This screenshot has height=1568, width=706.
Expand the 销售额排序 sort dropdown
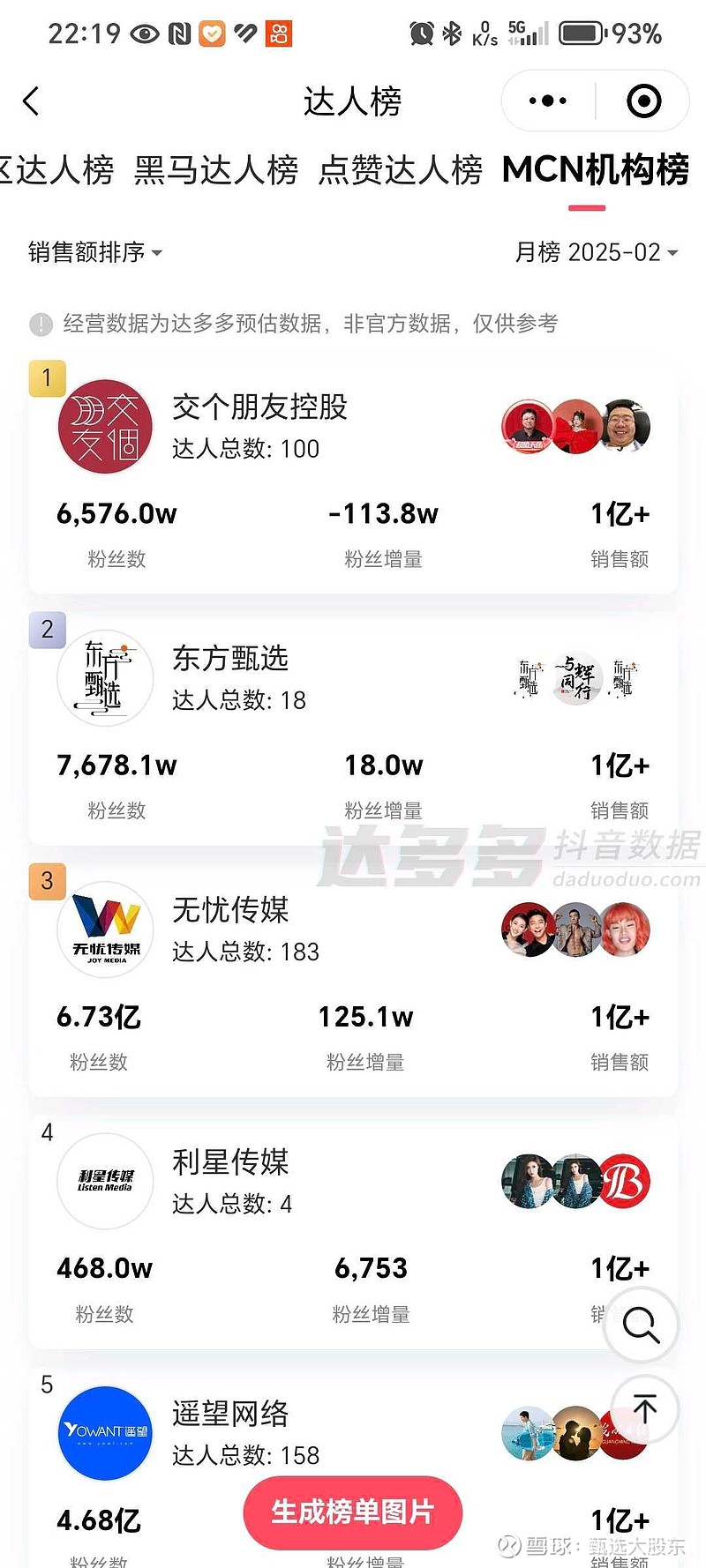tap(95, 252)
